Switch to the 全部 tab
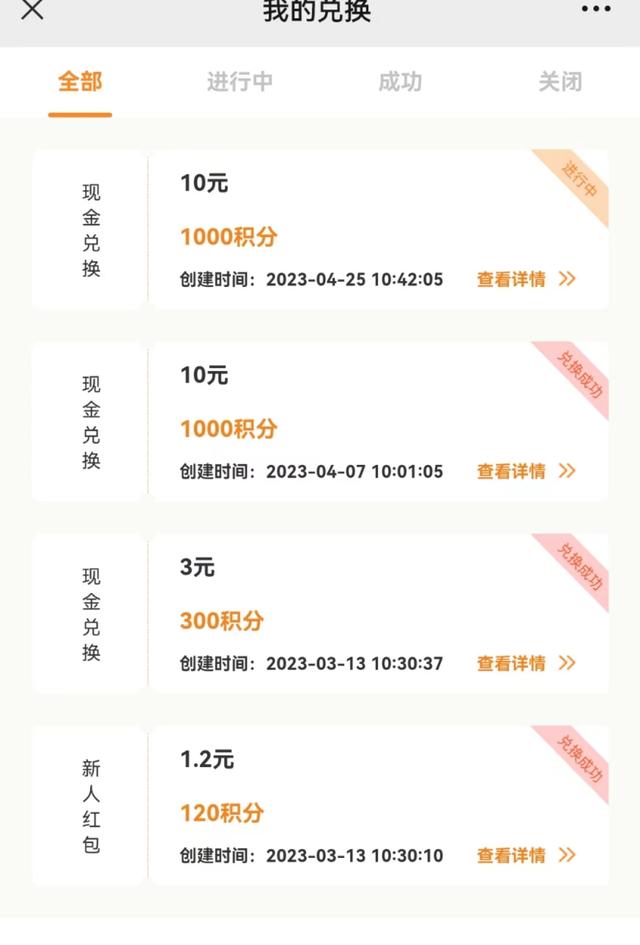This screenshot has width=640, height=945. (80, 82)
